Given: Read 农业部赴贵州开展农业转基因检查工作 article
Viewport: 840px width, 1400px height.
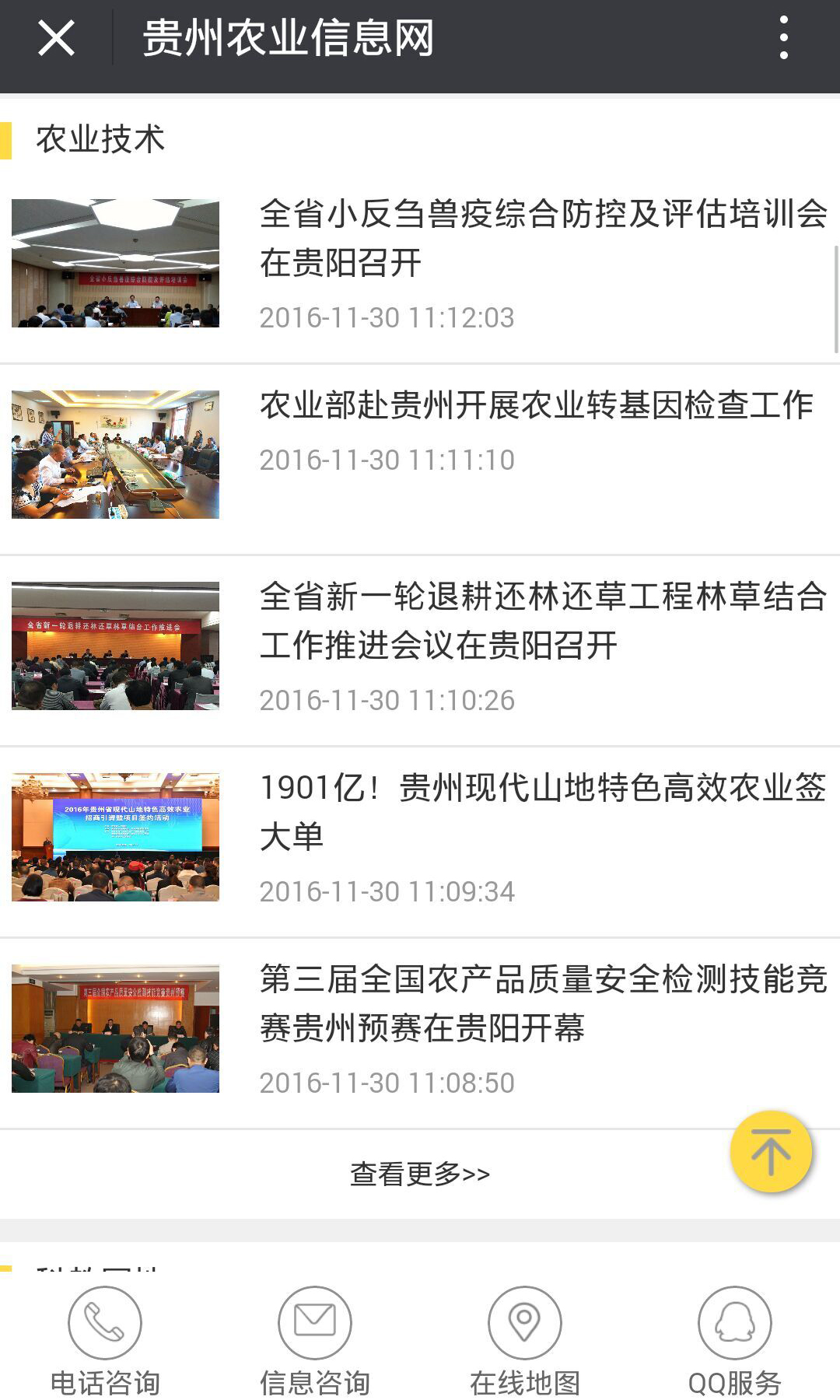Looking at the screenshot, I should click(536, 405).
